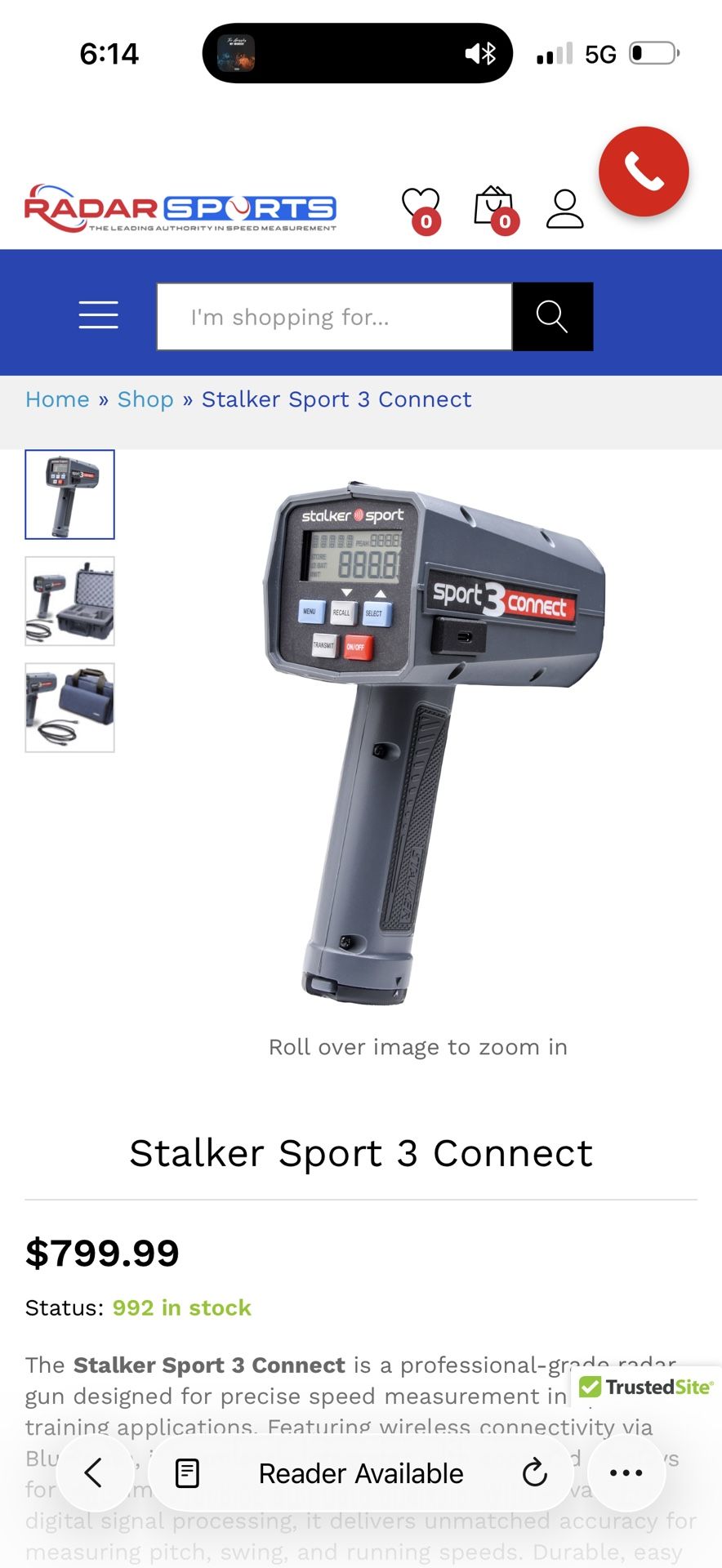Tap the Reader Available address bar

point(361,1473)
